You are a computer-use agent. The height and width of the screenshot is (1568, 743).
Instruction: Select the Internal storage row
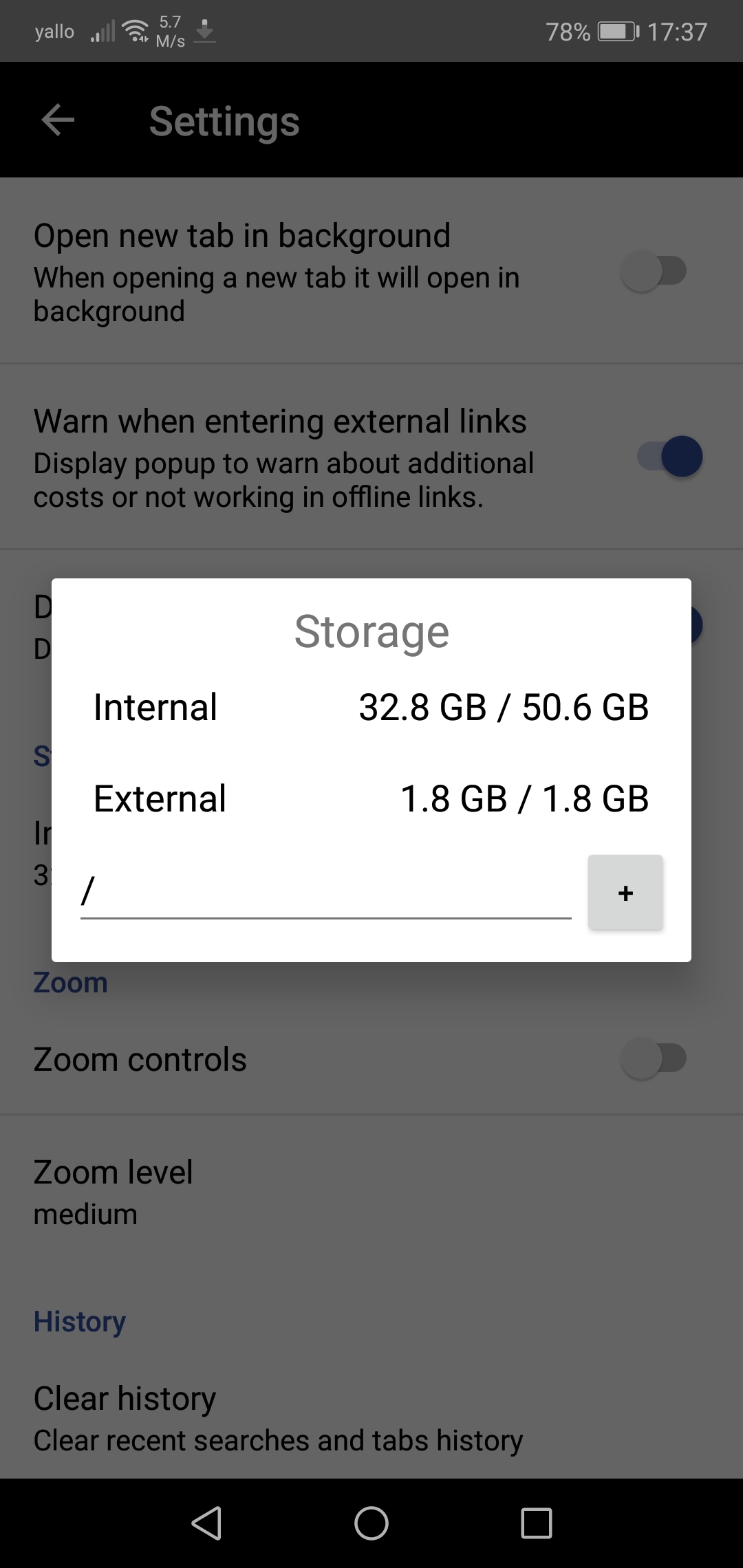pyautogui.click(x=371, y=706)
